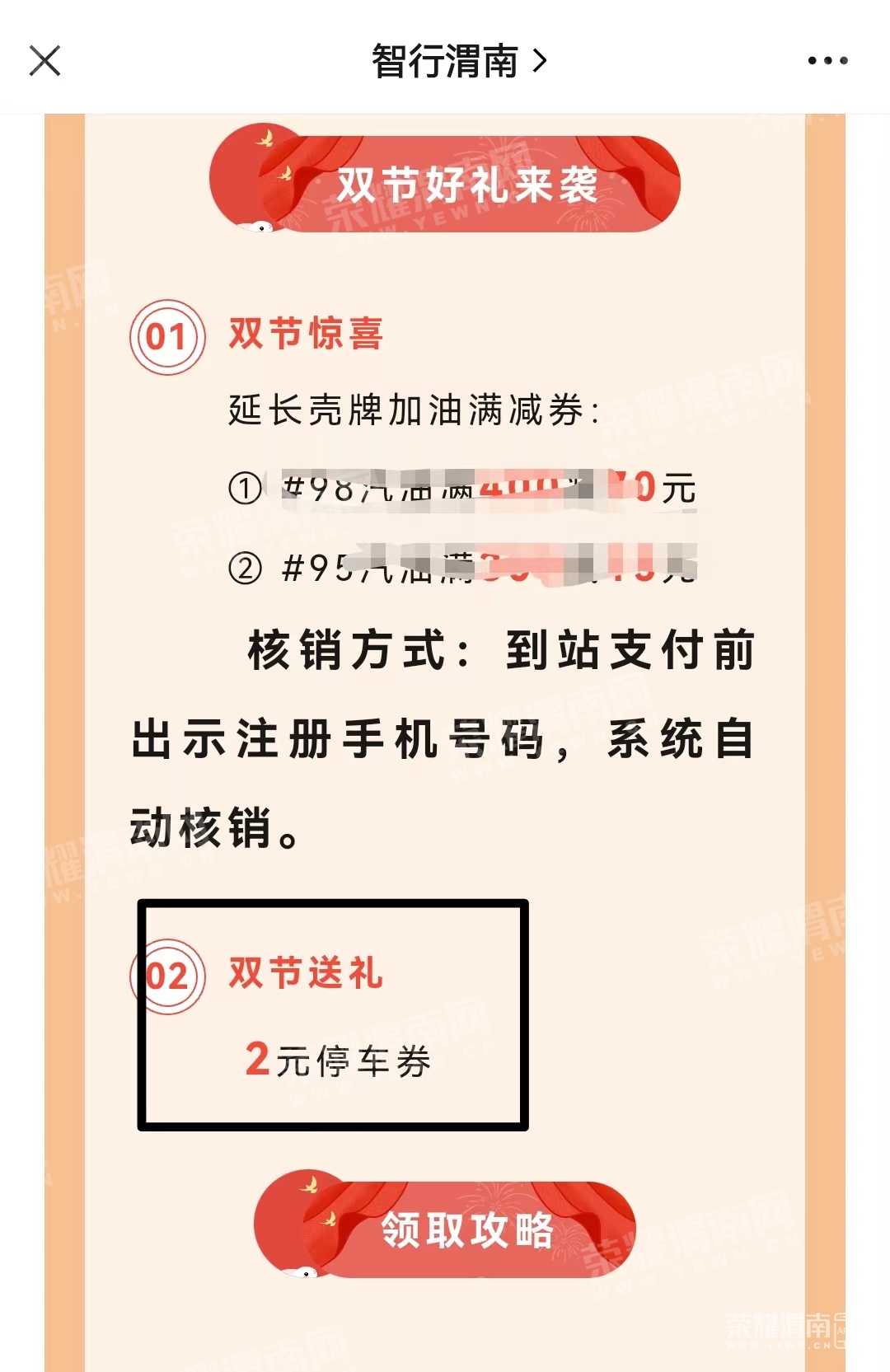Tap the 领取攻略 button

point(466,1229)
